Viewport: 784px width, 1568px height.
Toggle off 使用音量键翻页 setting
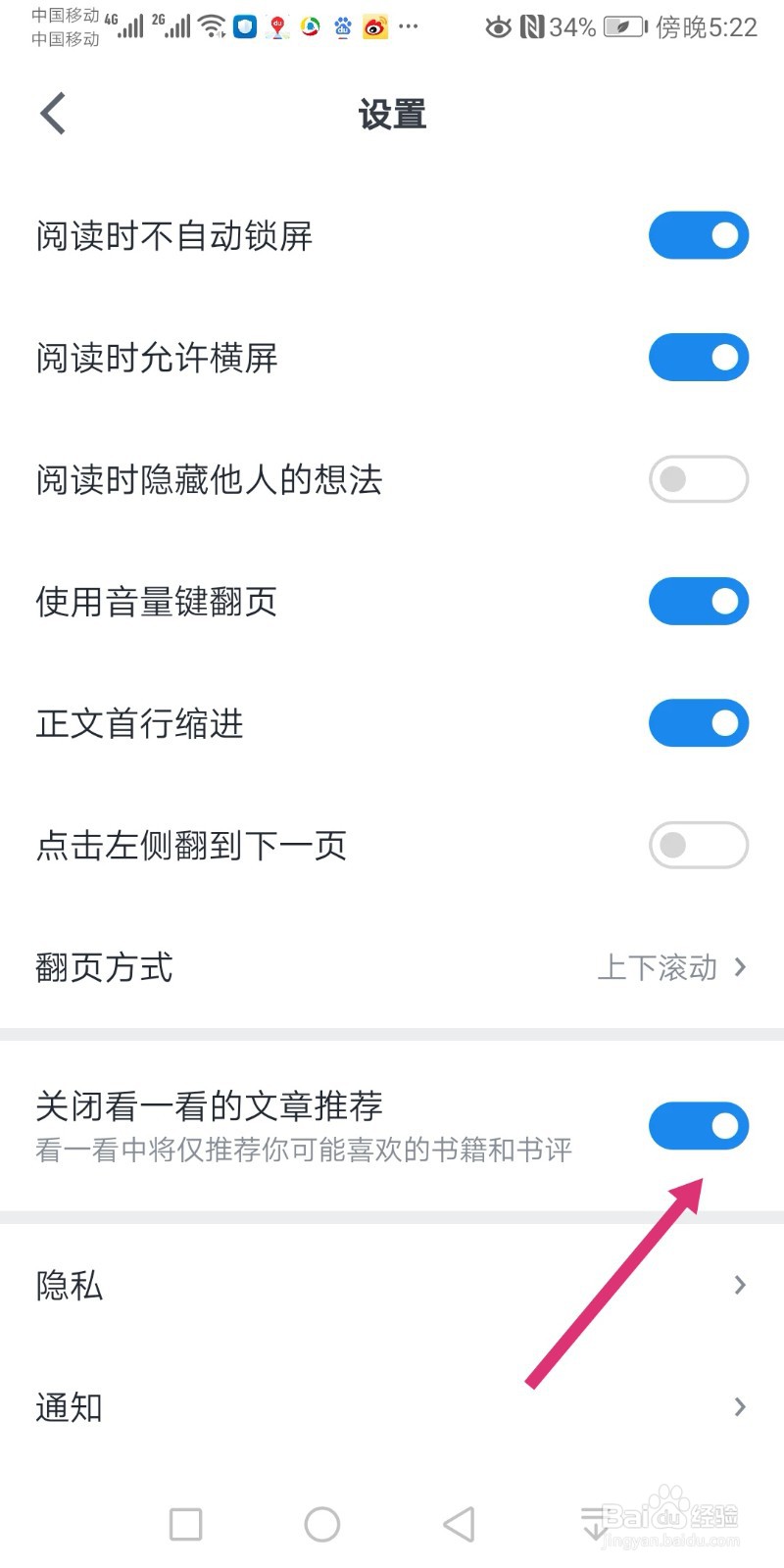point(699,601)
